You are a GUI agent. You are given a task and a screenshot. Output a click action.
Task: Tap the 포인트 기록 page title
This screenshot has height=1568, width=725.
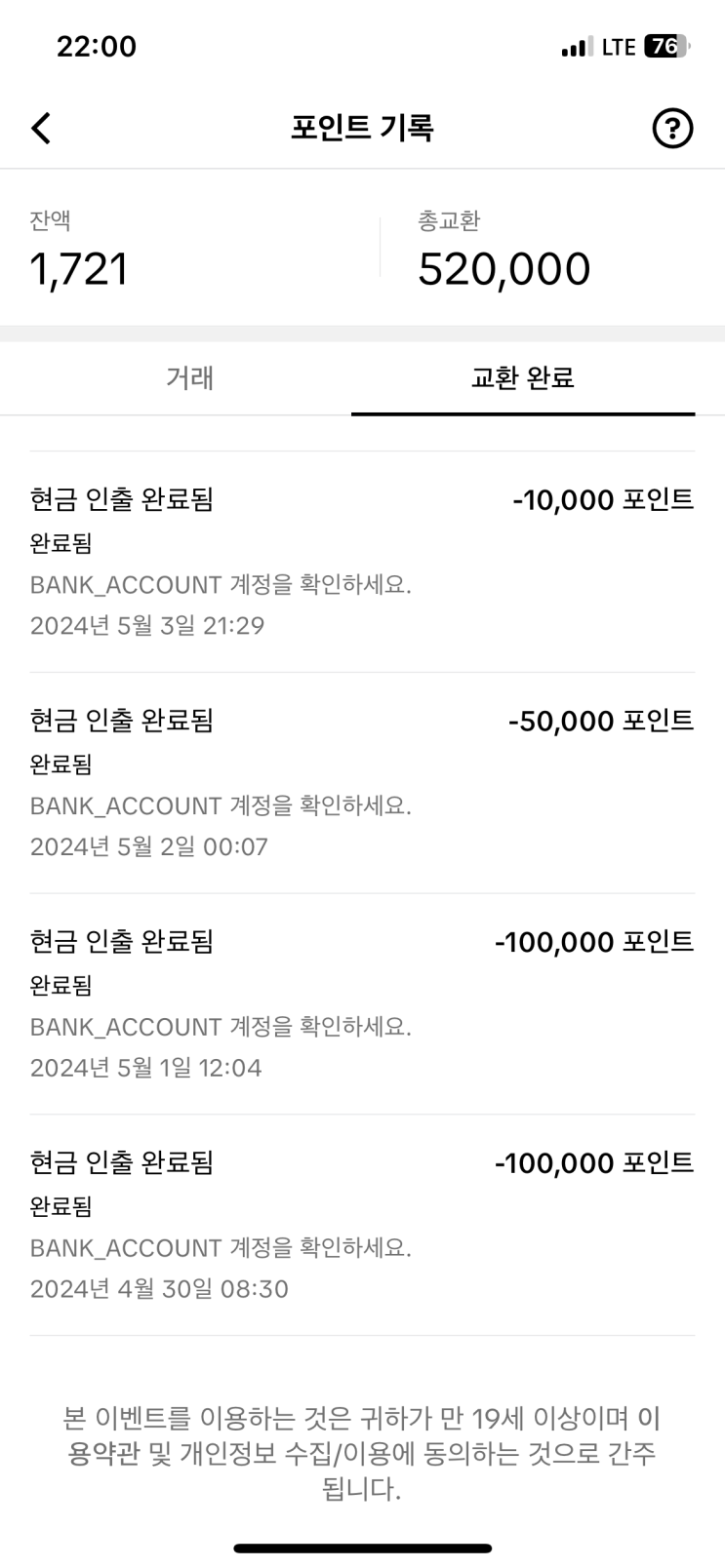click(362, 128)
